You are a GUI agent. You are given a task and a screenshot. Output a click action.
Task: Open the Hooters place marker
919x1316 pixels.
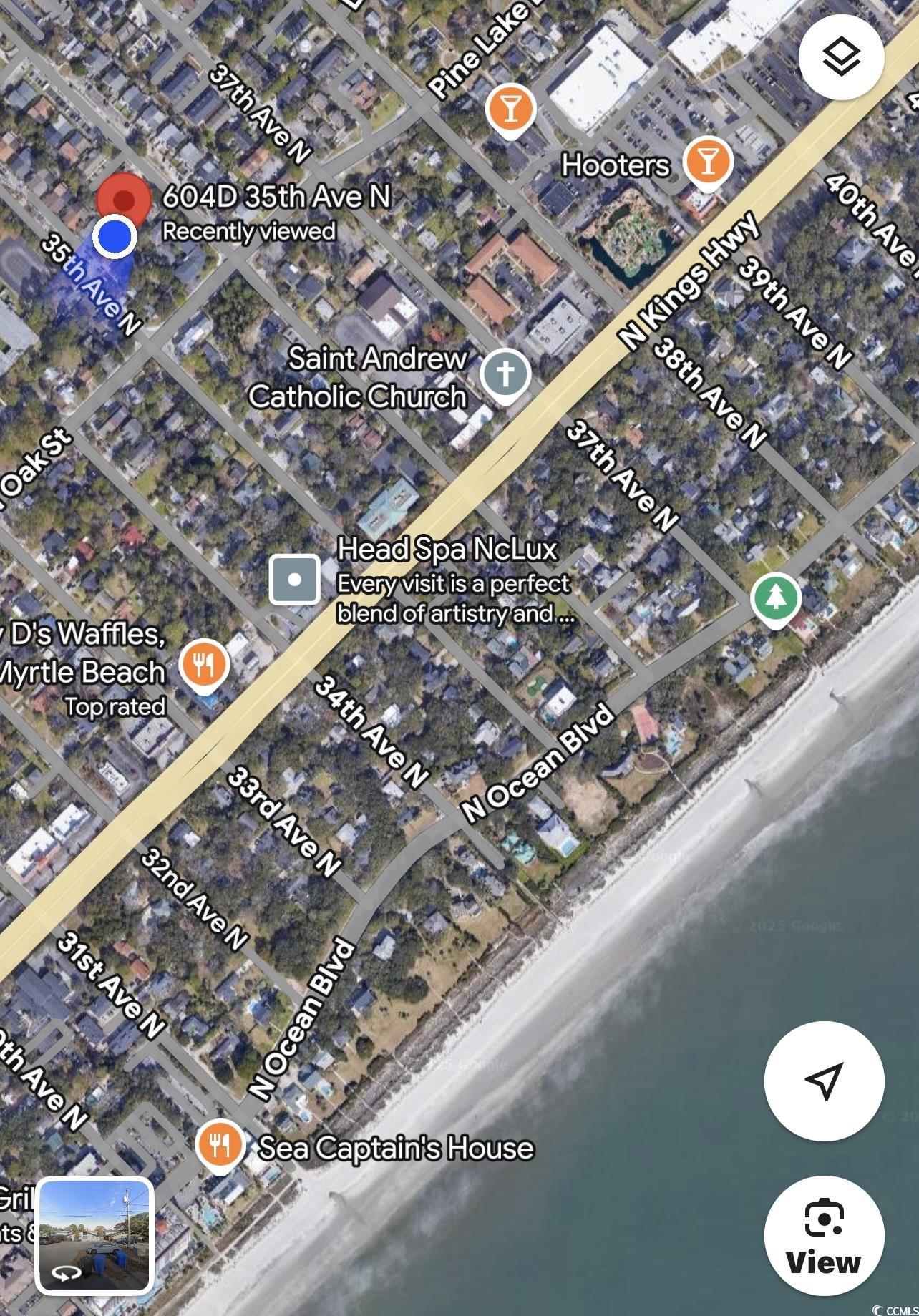(707, 162)
